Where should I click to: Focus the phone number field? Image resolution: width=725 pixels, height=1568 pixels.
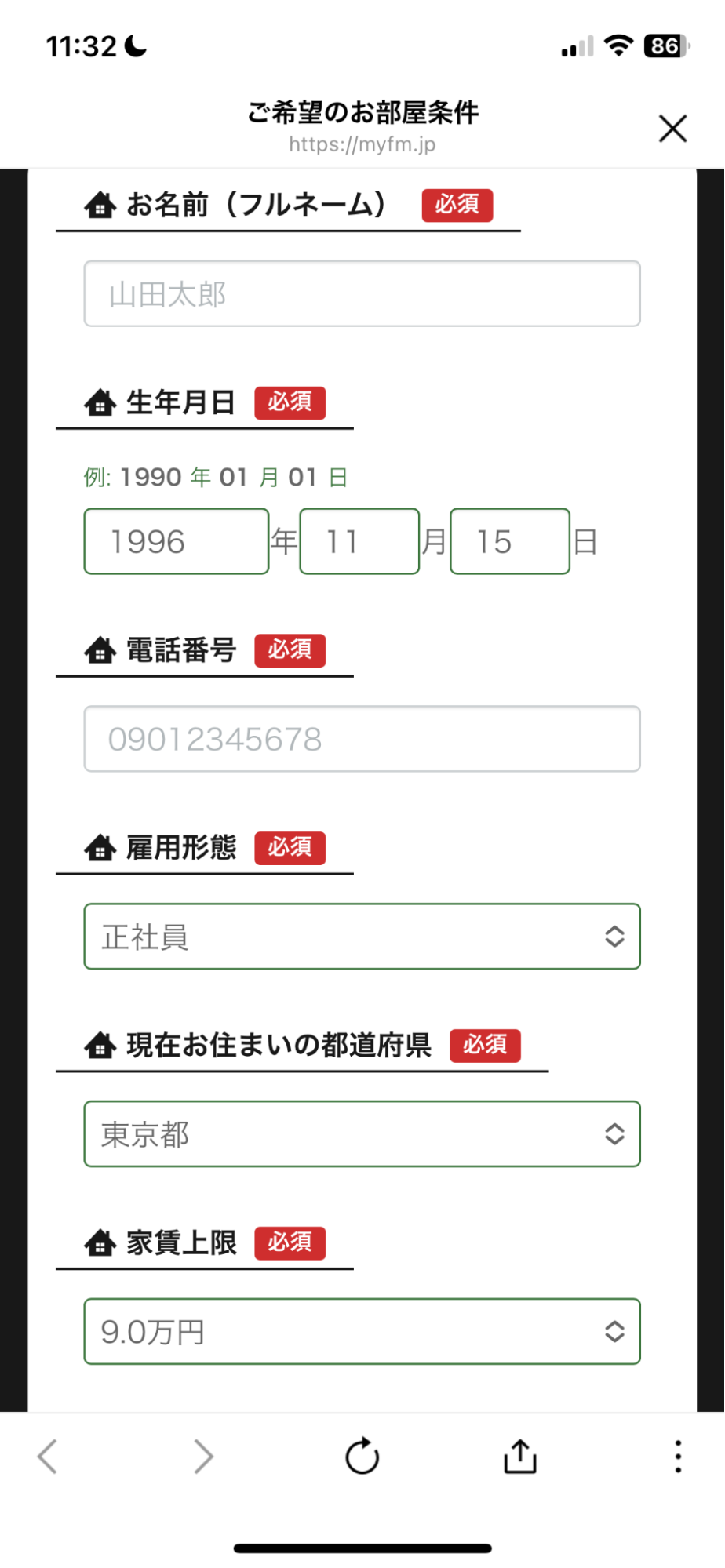[362, 739]
